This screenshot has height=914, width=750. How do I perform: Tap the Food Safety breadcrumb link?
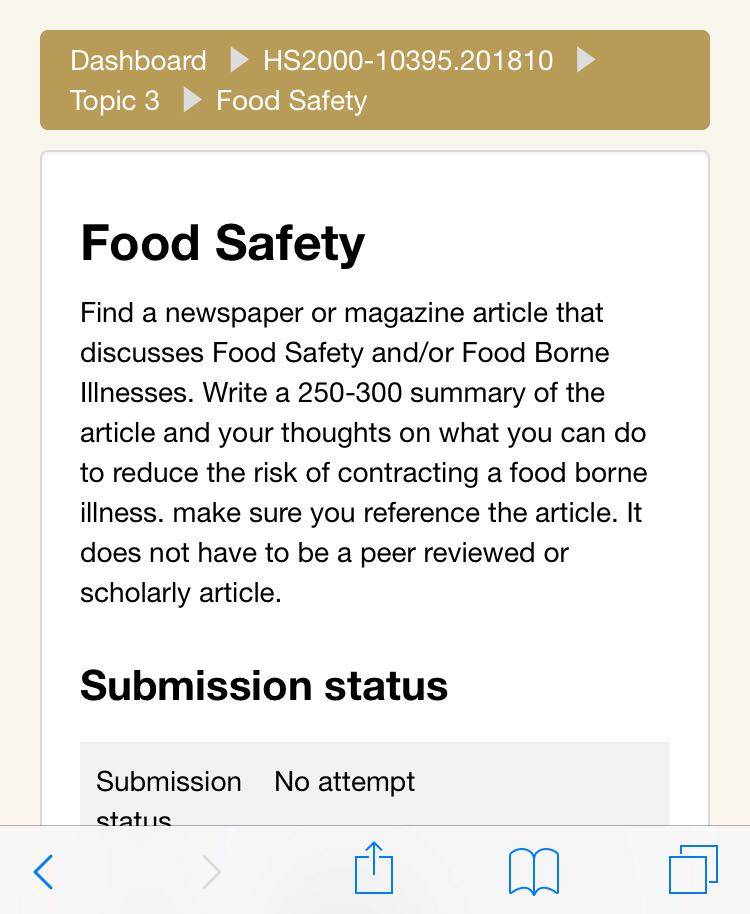(x=291, y=101)
